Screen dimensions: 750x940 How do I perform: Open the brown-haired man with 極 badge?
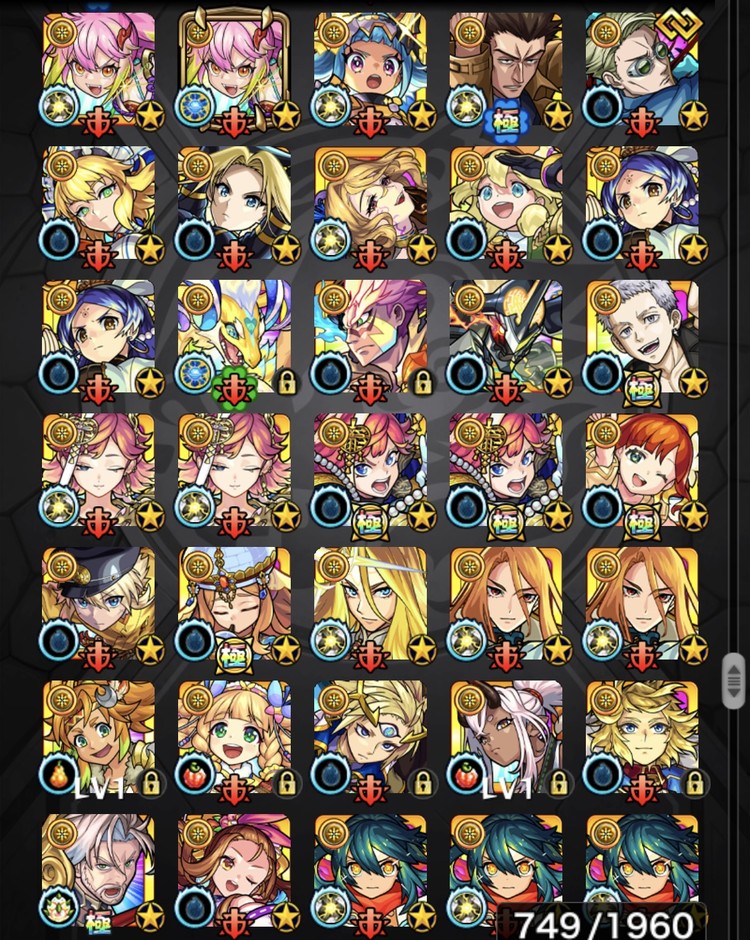[x=505, y=70]
